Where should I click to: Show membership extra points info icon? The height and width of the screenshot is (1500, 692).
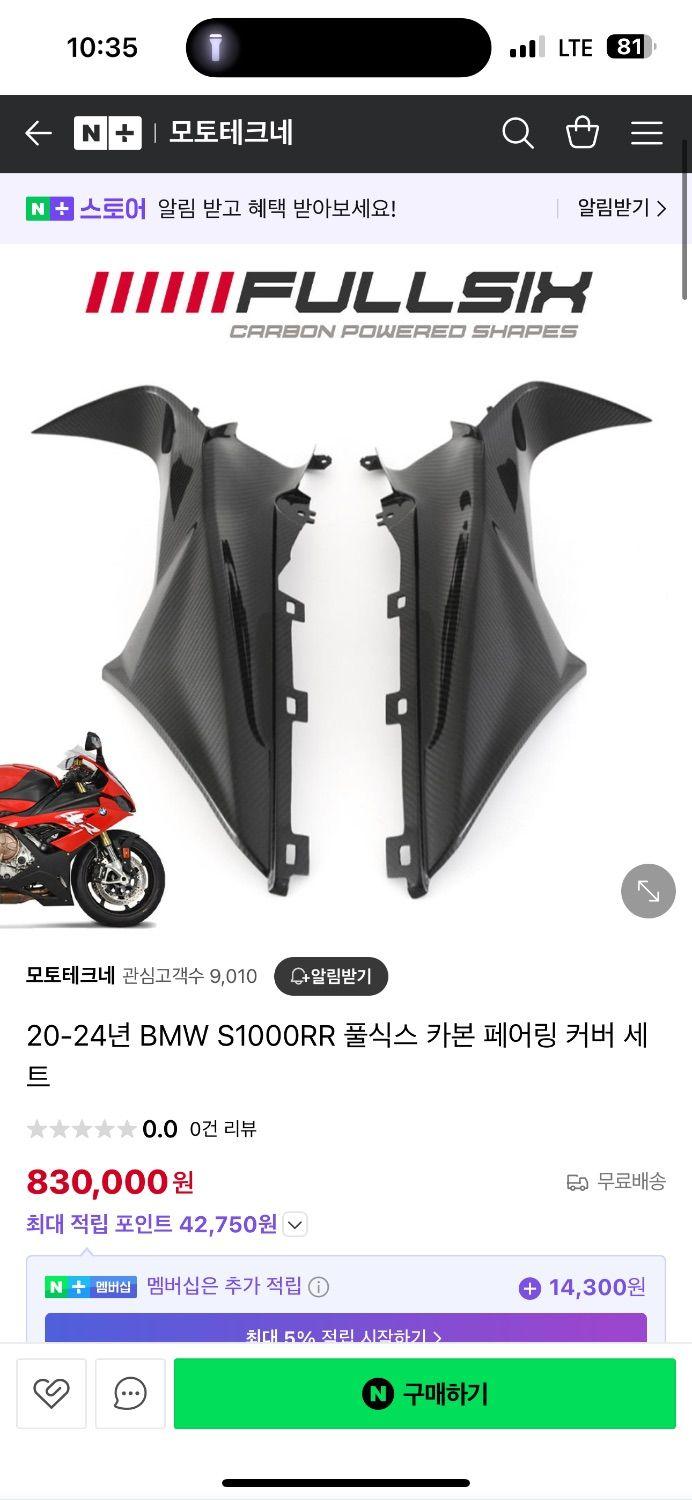click(319, 1287)
